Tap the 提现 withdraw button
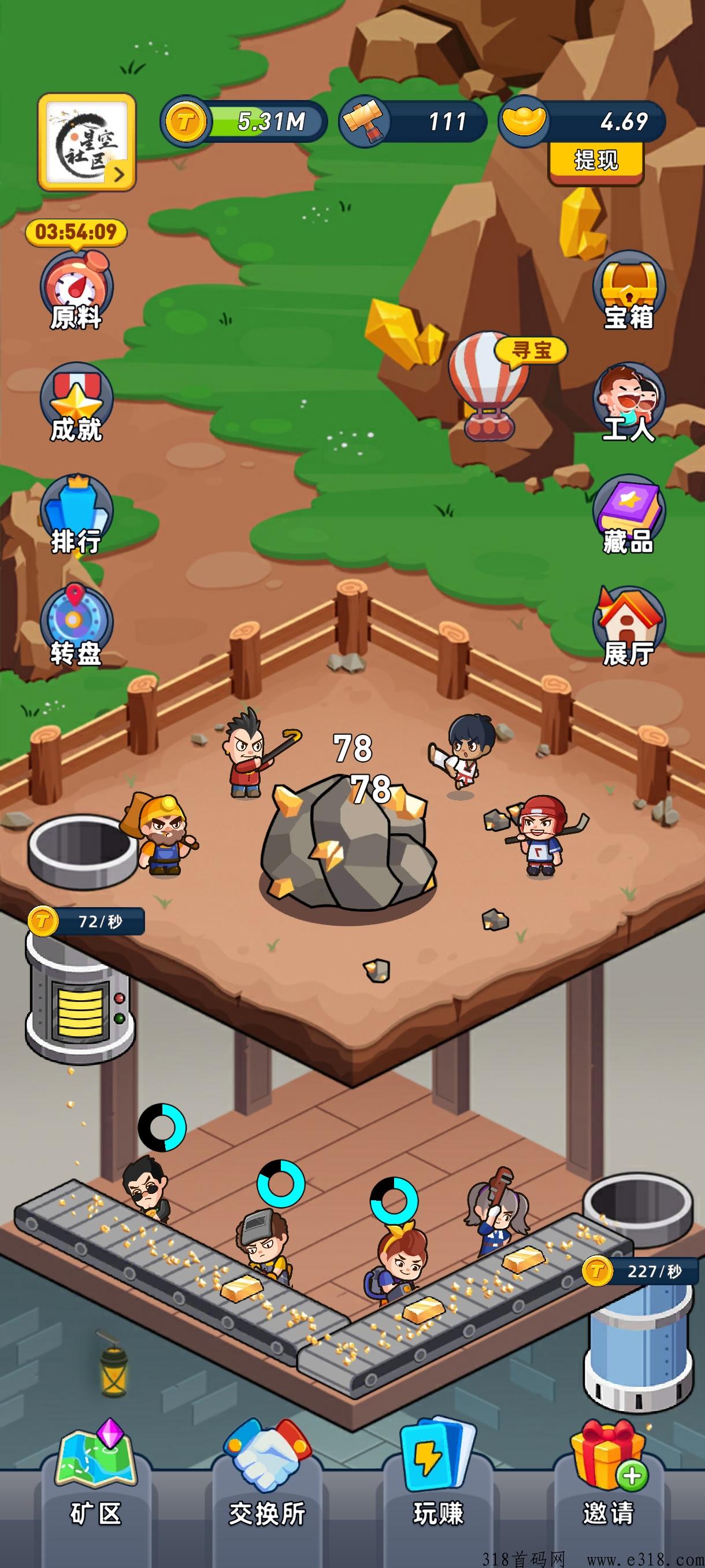The height and width of the screenshot is (1568, 705). pyautogui.click(x=596, y=161)
